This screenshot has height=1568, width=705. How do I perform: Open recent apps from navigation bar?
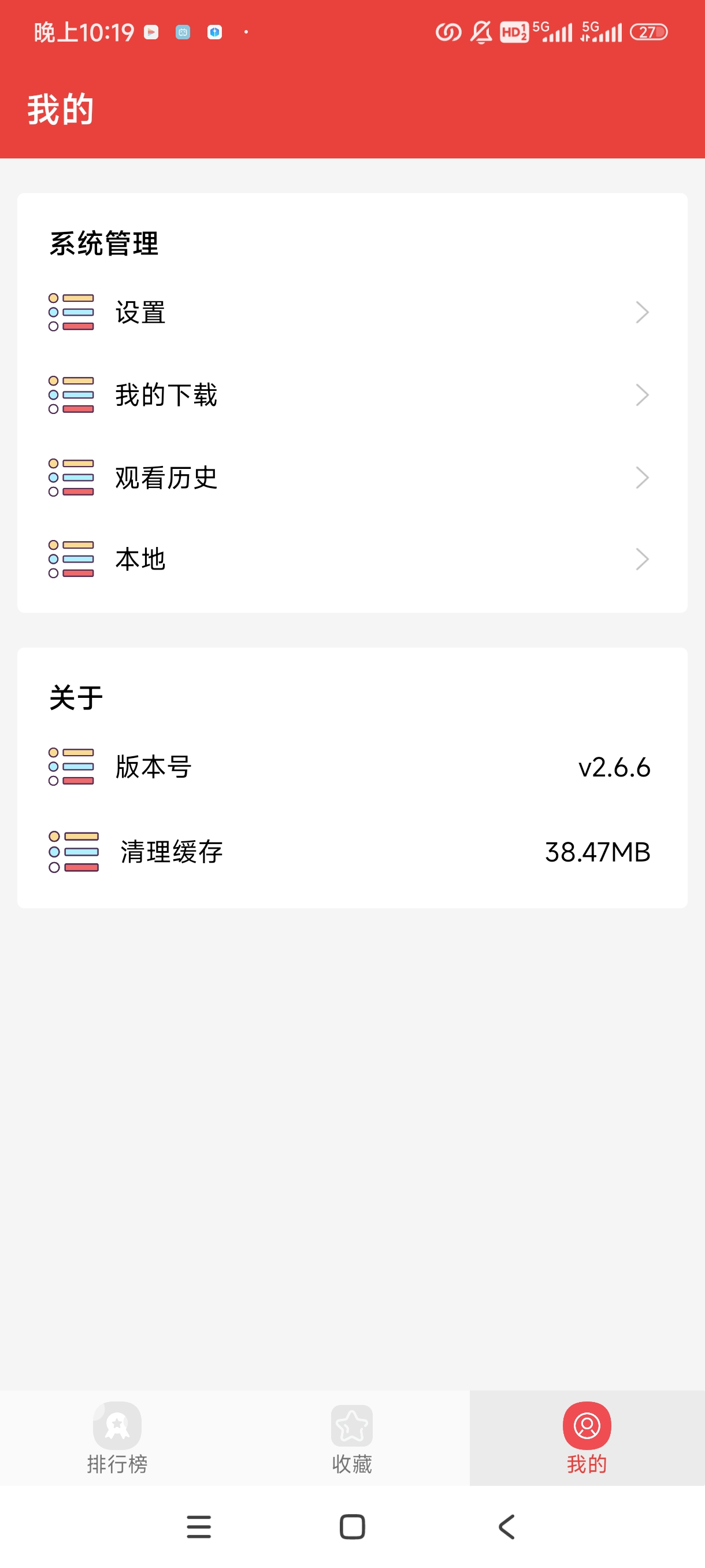click(199, 1526)
